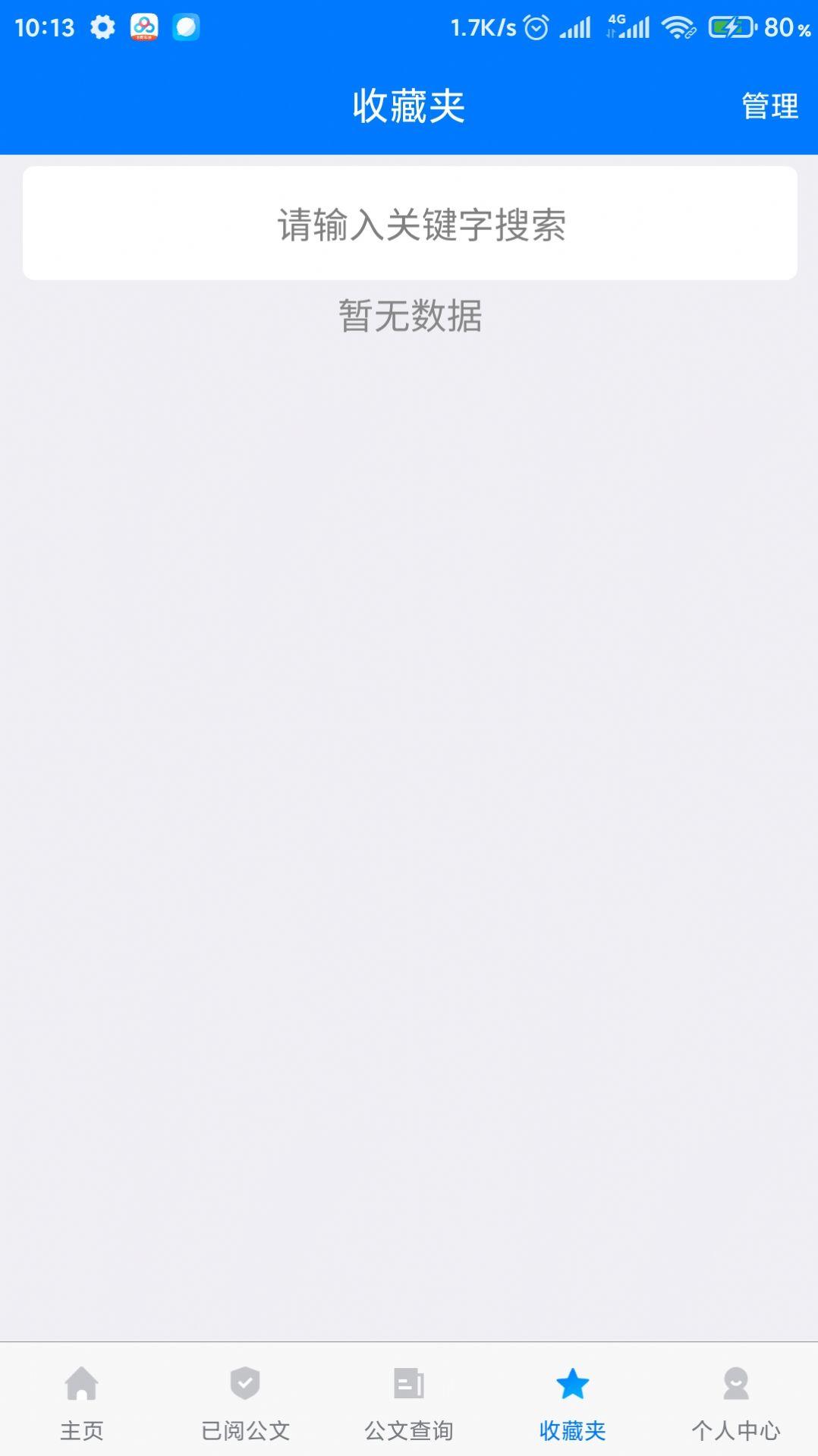Focus the 请输入关键字搜索 search field
Image resolution: width=818 pixels, height=1456 pixels.
(x=410, y=223)
